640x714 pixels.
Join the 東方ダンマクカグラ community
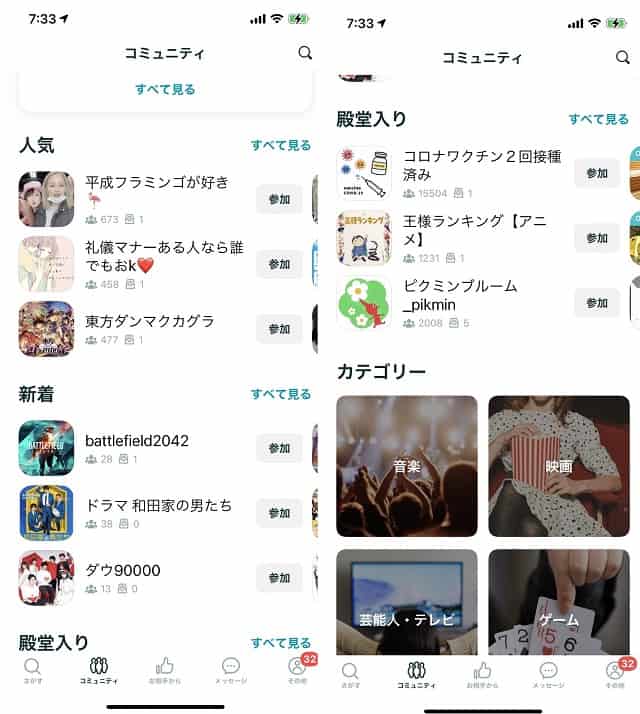279,329
